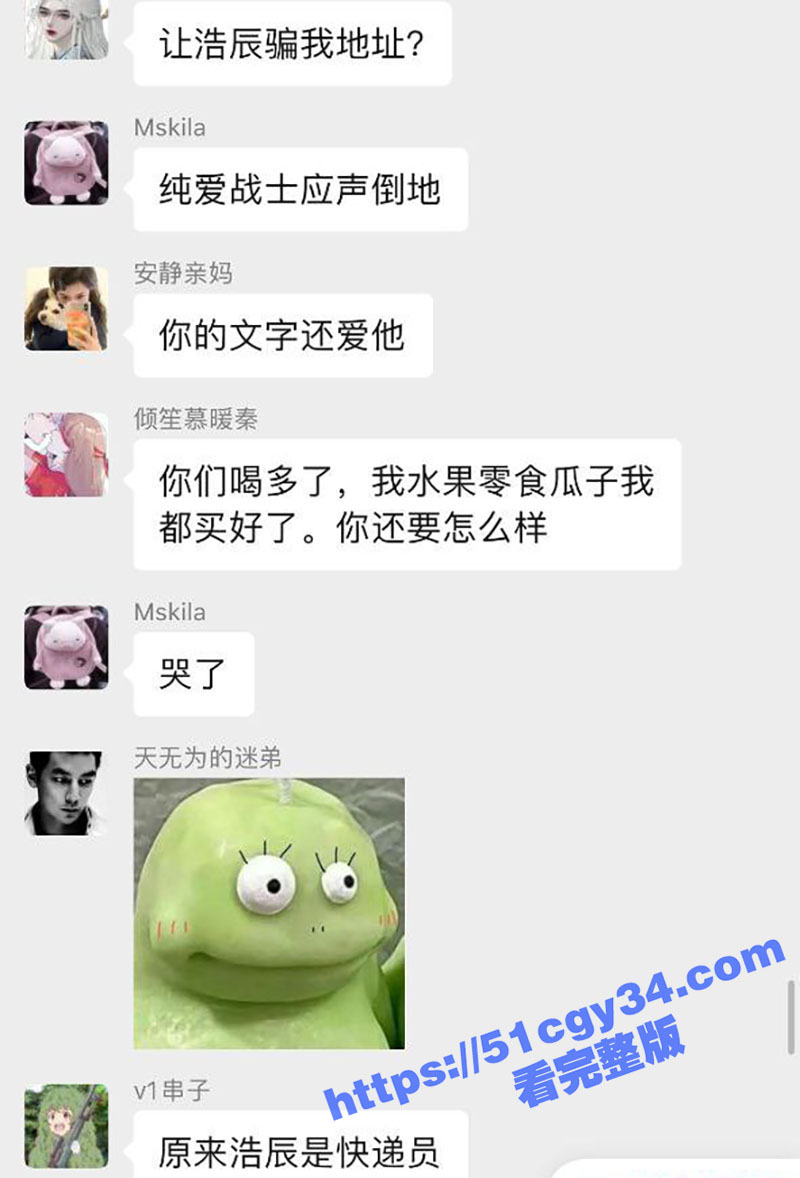This screenshot has height=1178, width=800.
Task: Tap Mskila's avatar beside the 哭了 message
Action: tap(66, 647)
